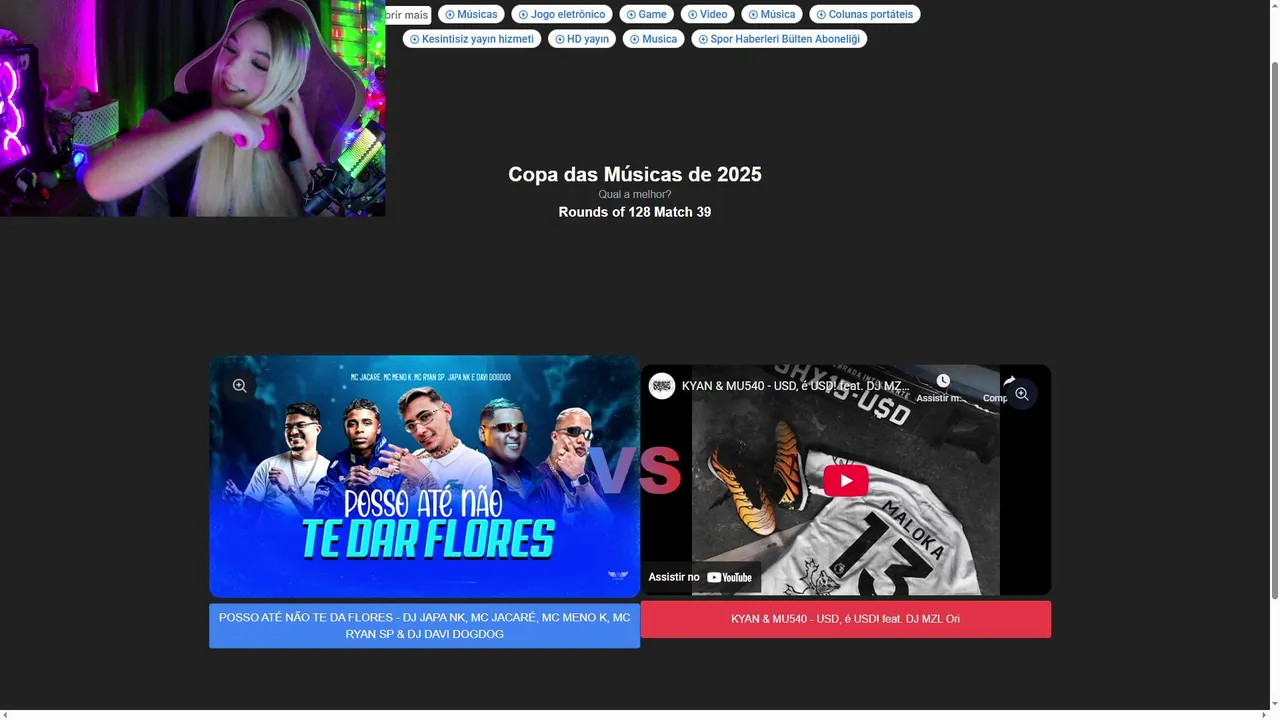
Task: Open the Jogo eletrônico chip
Action: pyautogui.click(x=561, y=15)
